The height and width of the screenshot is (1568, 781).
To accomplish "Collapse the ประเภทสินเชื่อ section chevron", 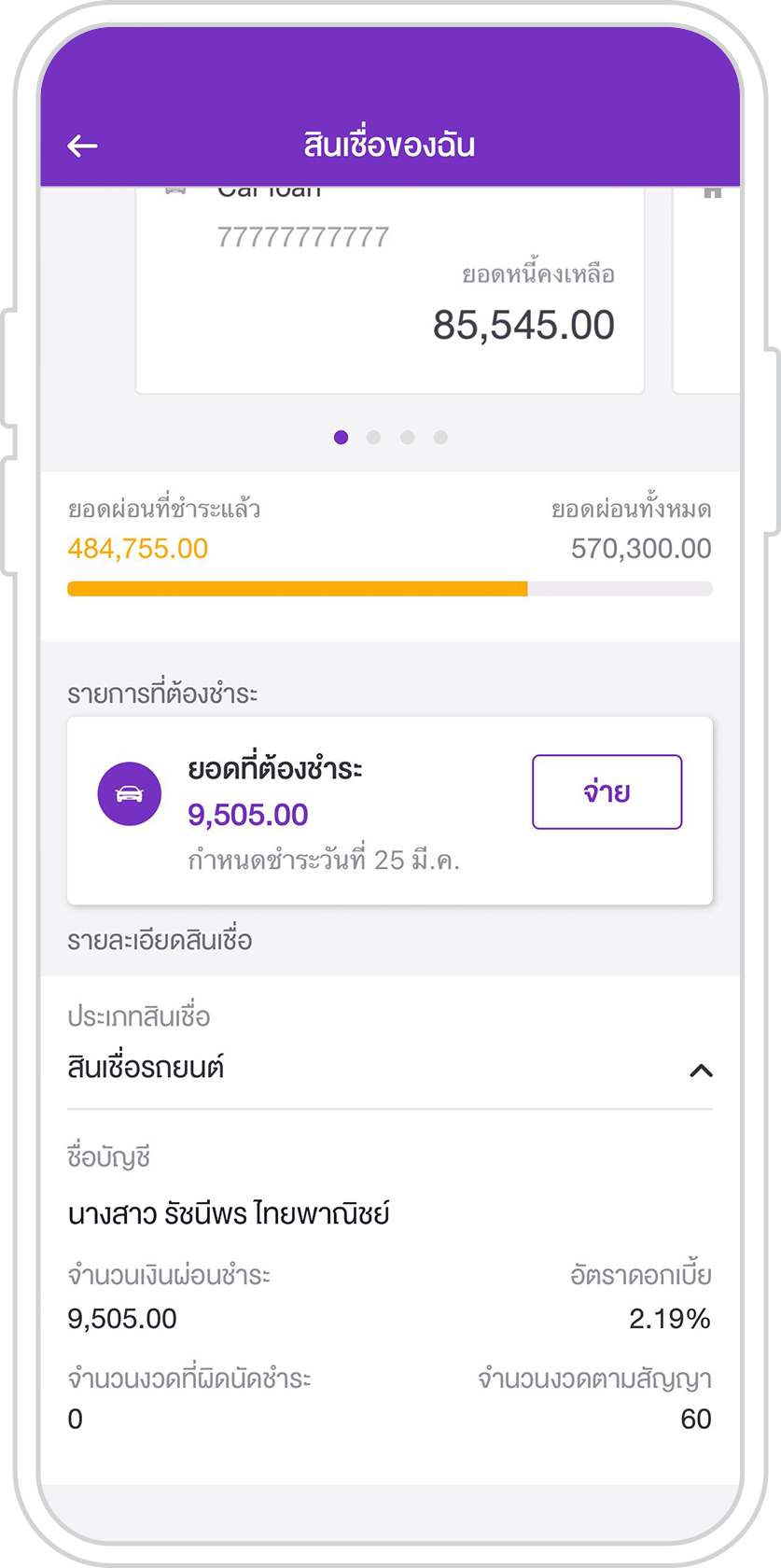I will point(701,1071).
